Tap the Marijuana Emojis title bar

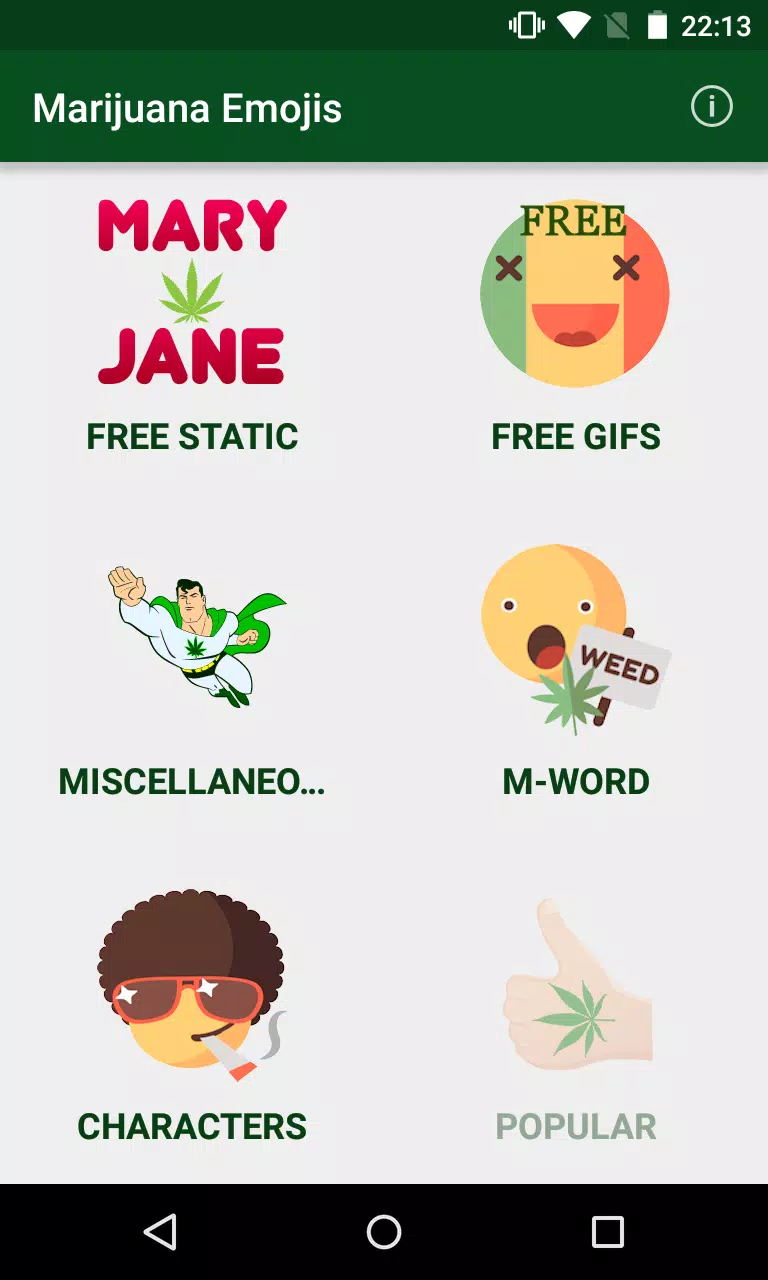pos(188,107)
